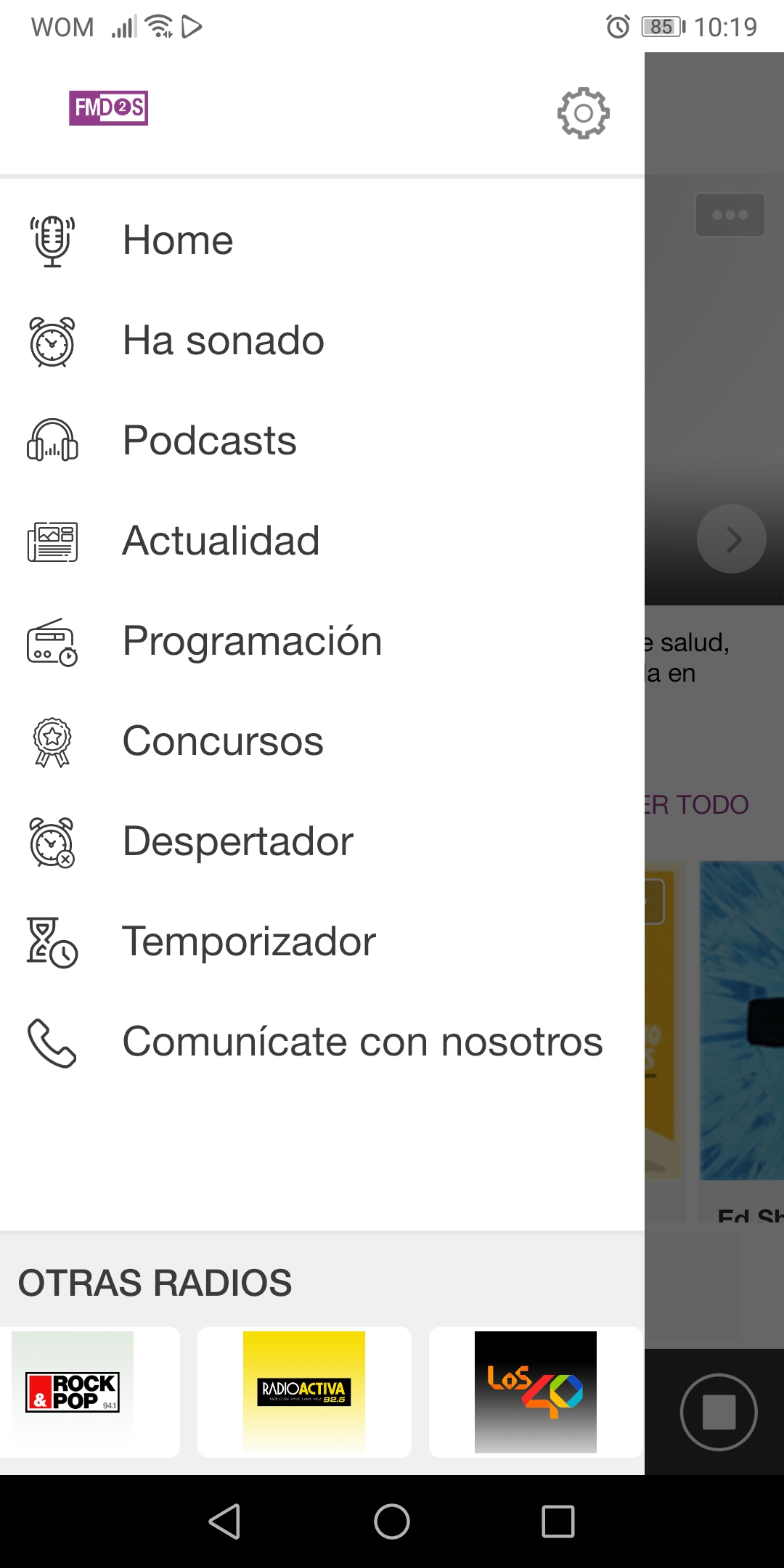Stop the radio playback
Image resolution: width=784 pixels, height=1568 pixels.
click(719, 1412)
